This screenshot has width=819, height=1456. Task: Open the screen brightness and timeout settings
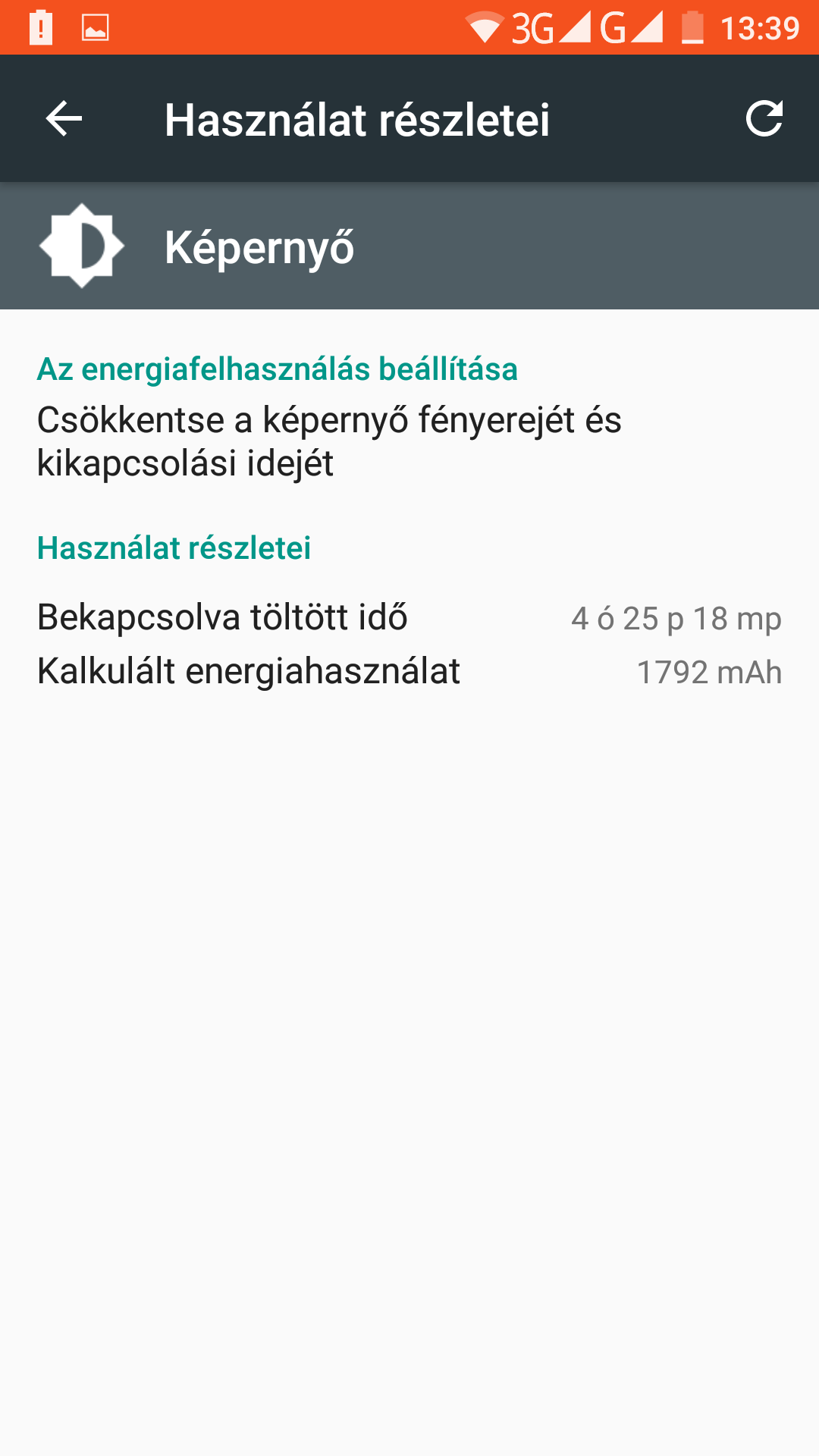[x=329, y=441]
